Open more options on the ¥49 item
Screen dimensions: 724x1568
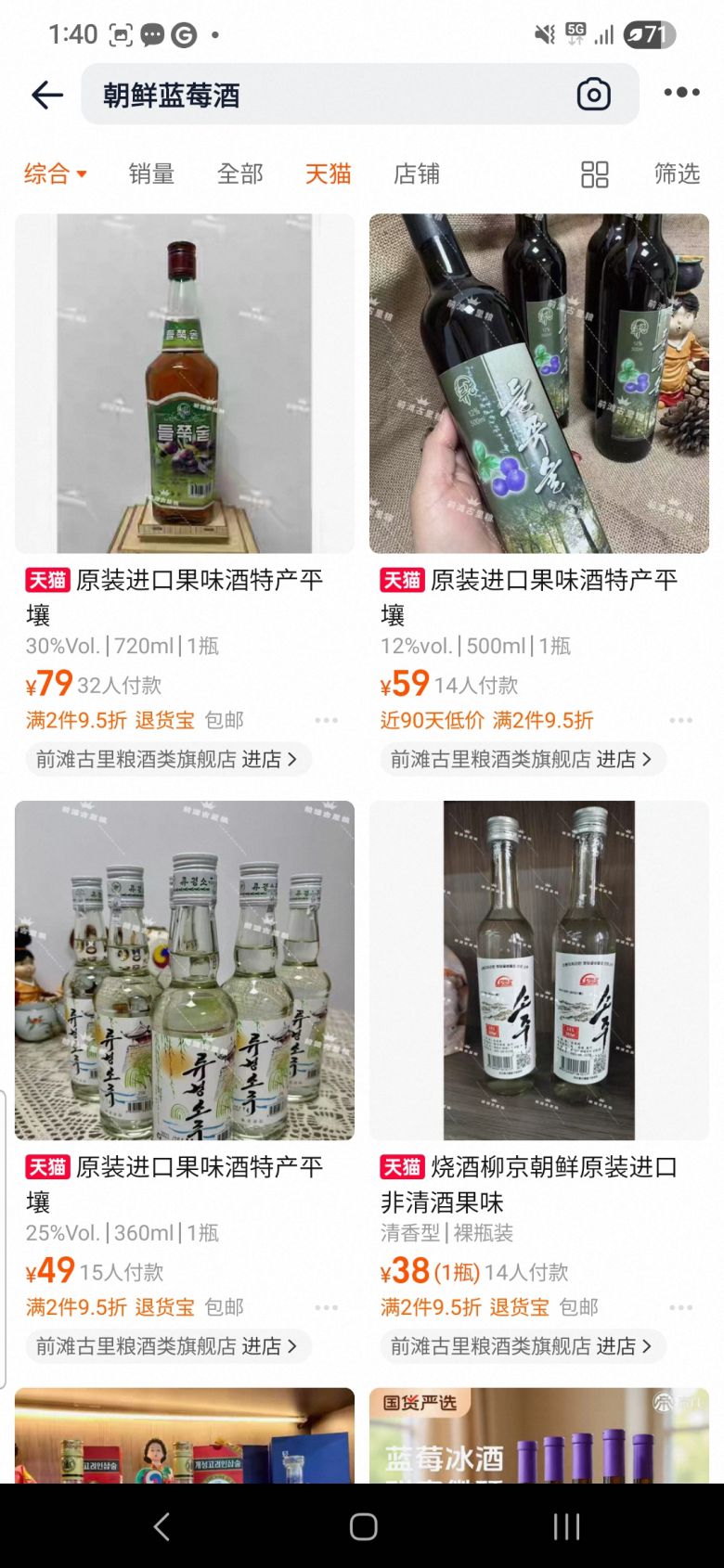326,1307
